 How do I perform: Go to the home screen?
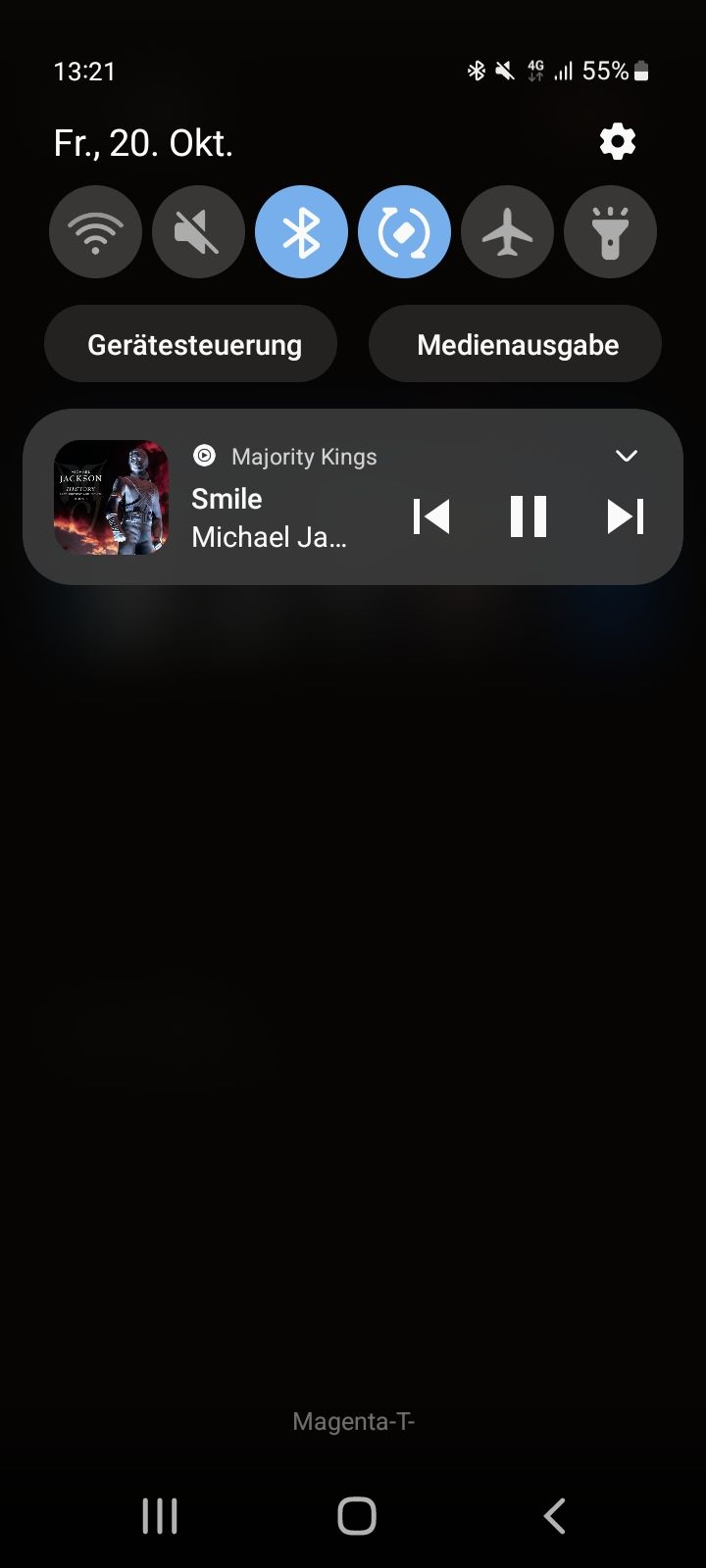(x=357, y=1515)
